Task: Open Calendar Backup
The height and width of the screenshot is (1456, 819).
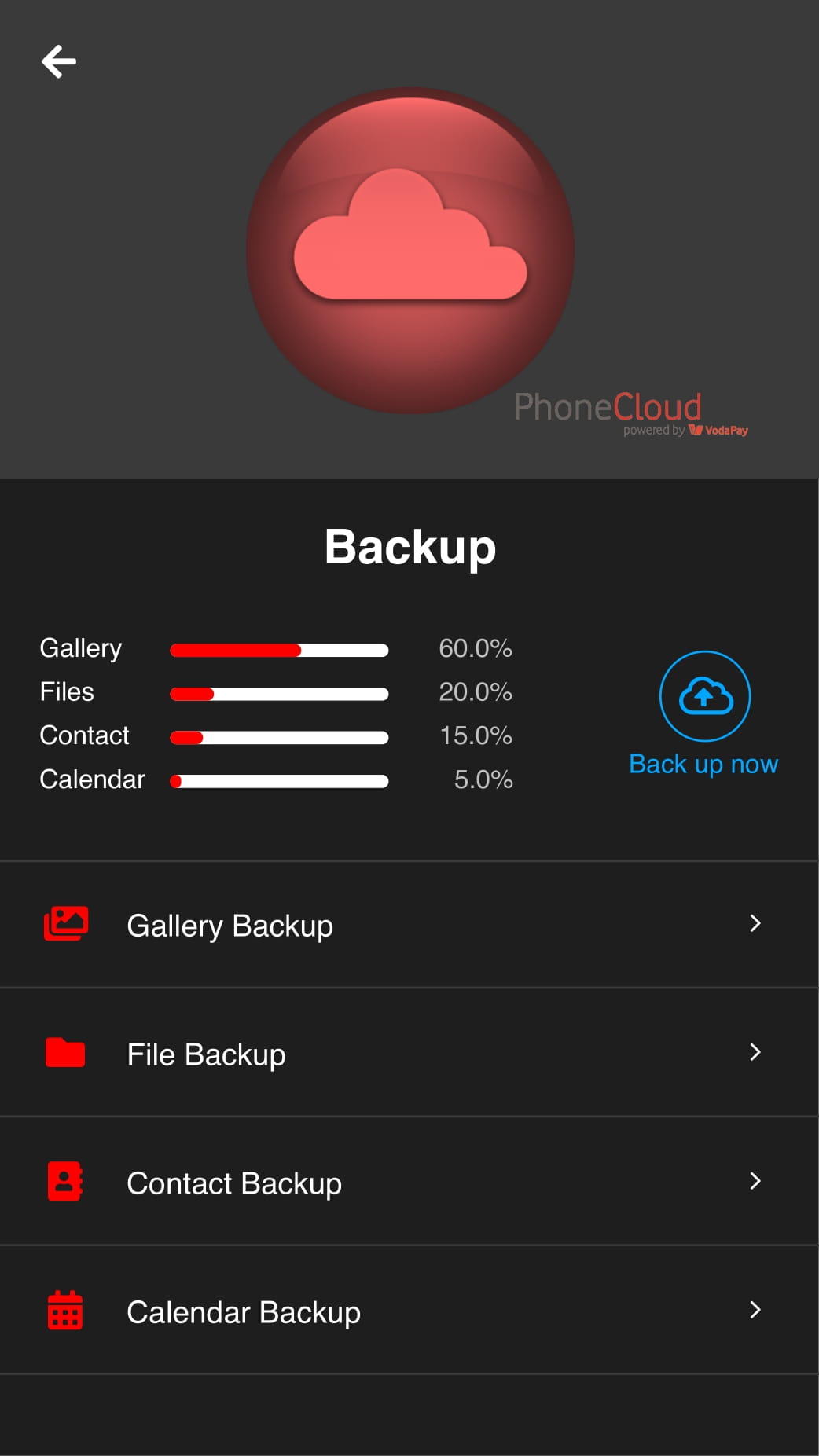Action: point(410,1311)
